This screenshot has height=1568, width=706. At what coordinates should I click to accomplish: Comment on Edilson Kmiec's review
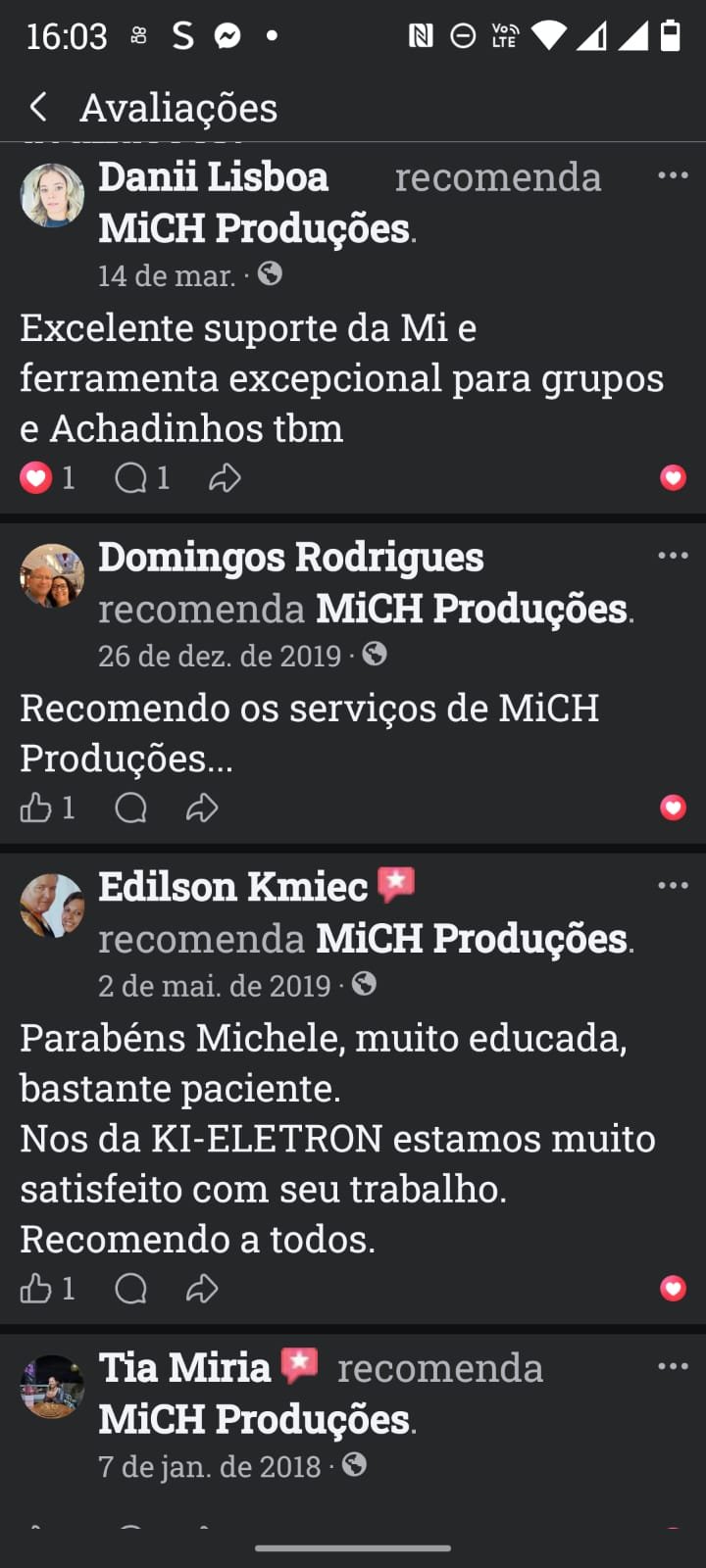[130, 1289]
